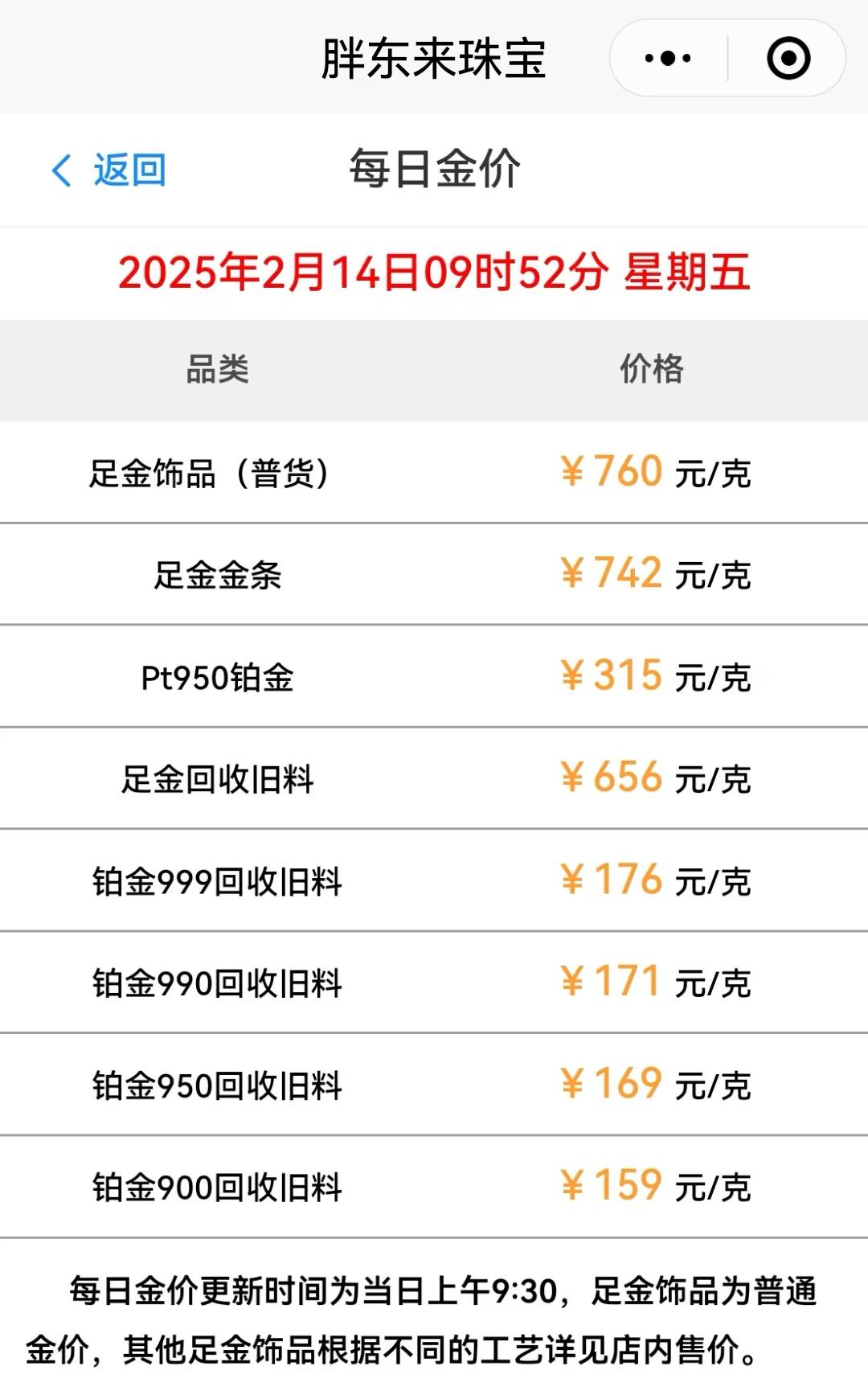Close the mini program with the circle icon
The image size is (868, 1395).
click(x=788, y=59)
